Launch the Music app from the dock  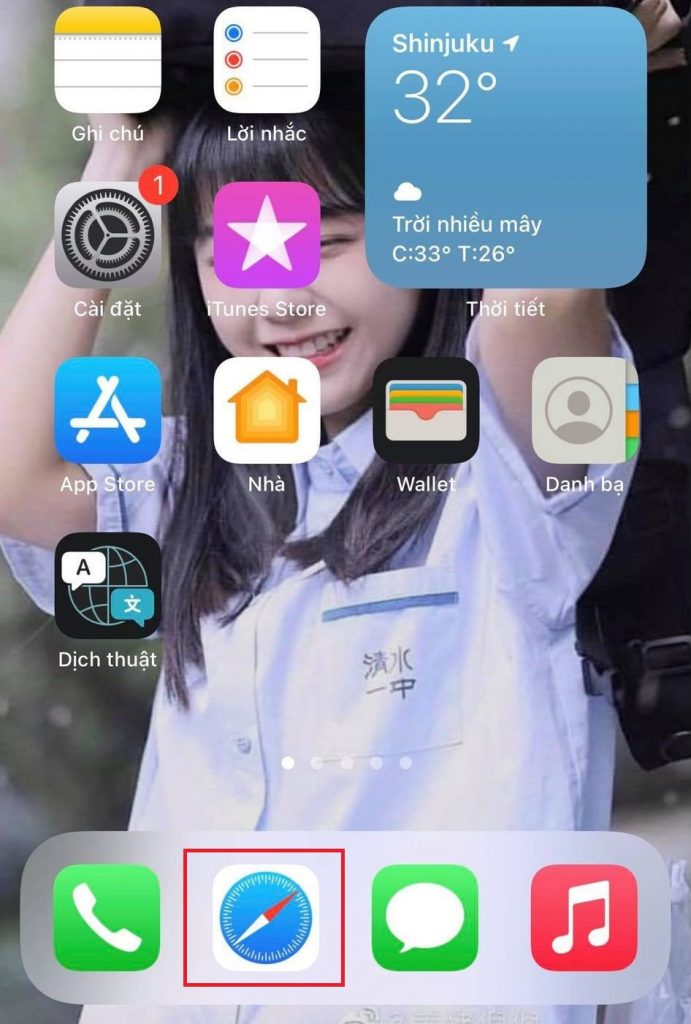(x=584, y=917)
